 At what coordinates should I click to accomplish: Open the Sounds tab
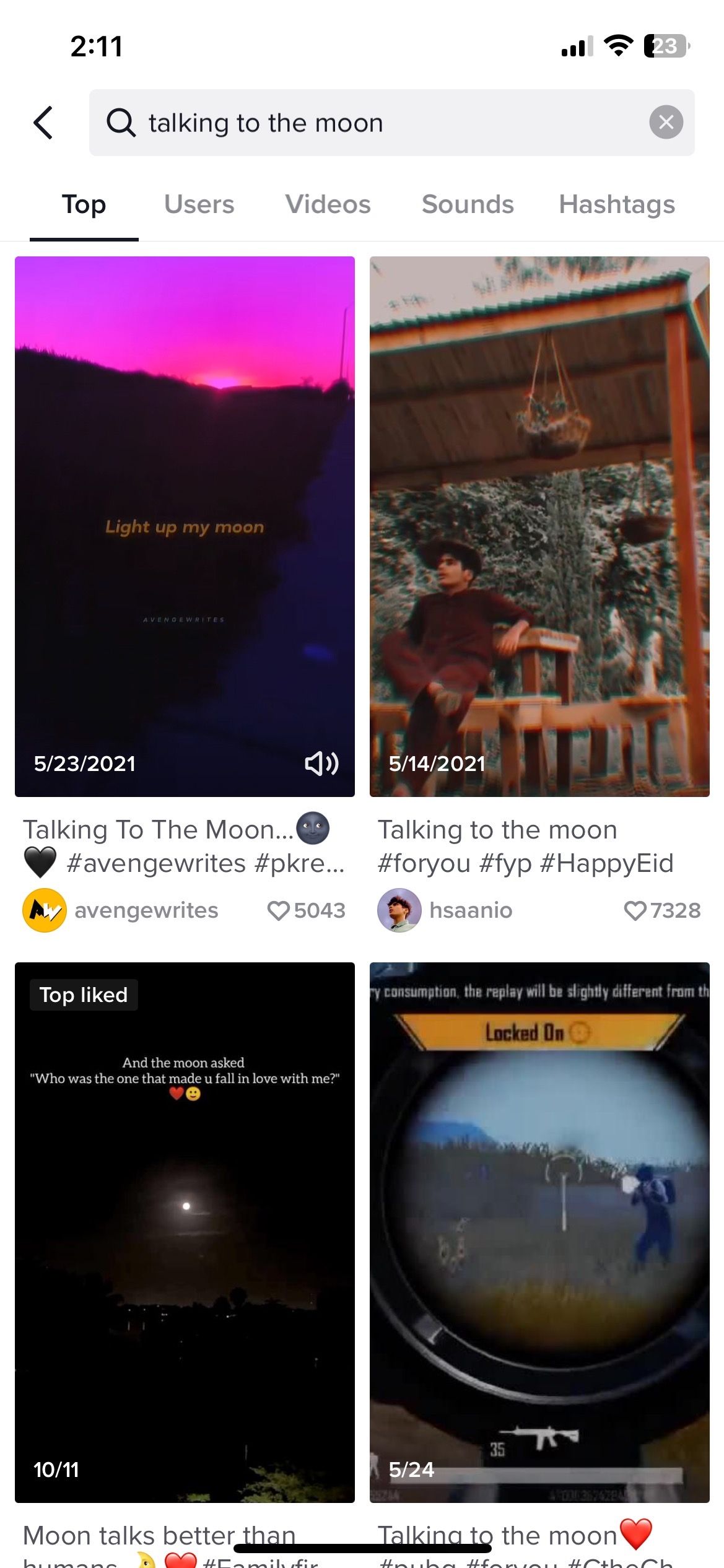pyautogui.click(x=468, y=205)
